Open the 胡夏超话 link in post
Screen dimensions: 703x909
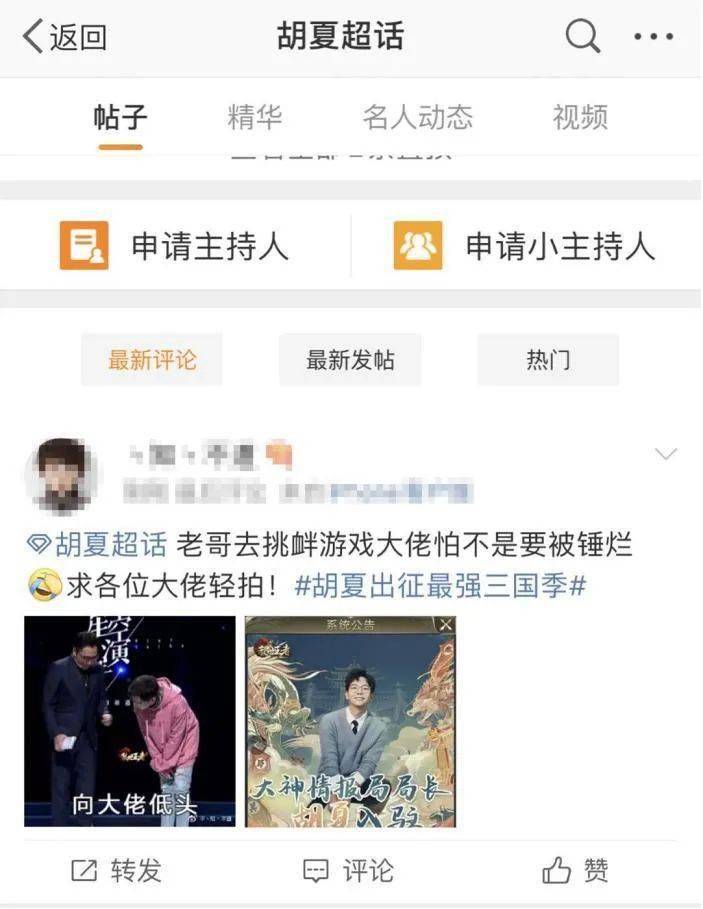[x=98, y=546]
